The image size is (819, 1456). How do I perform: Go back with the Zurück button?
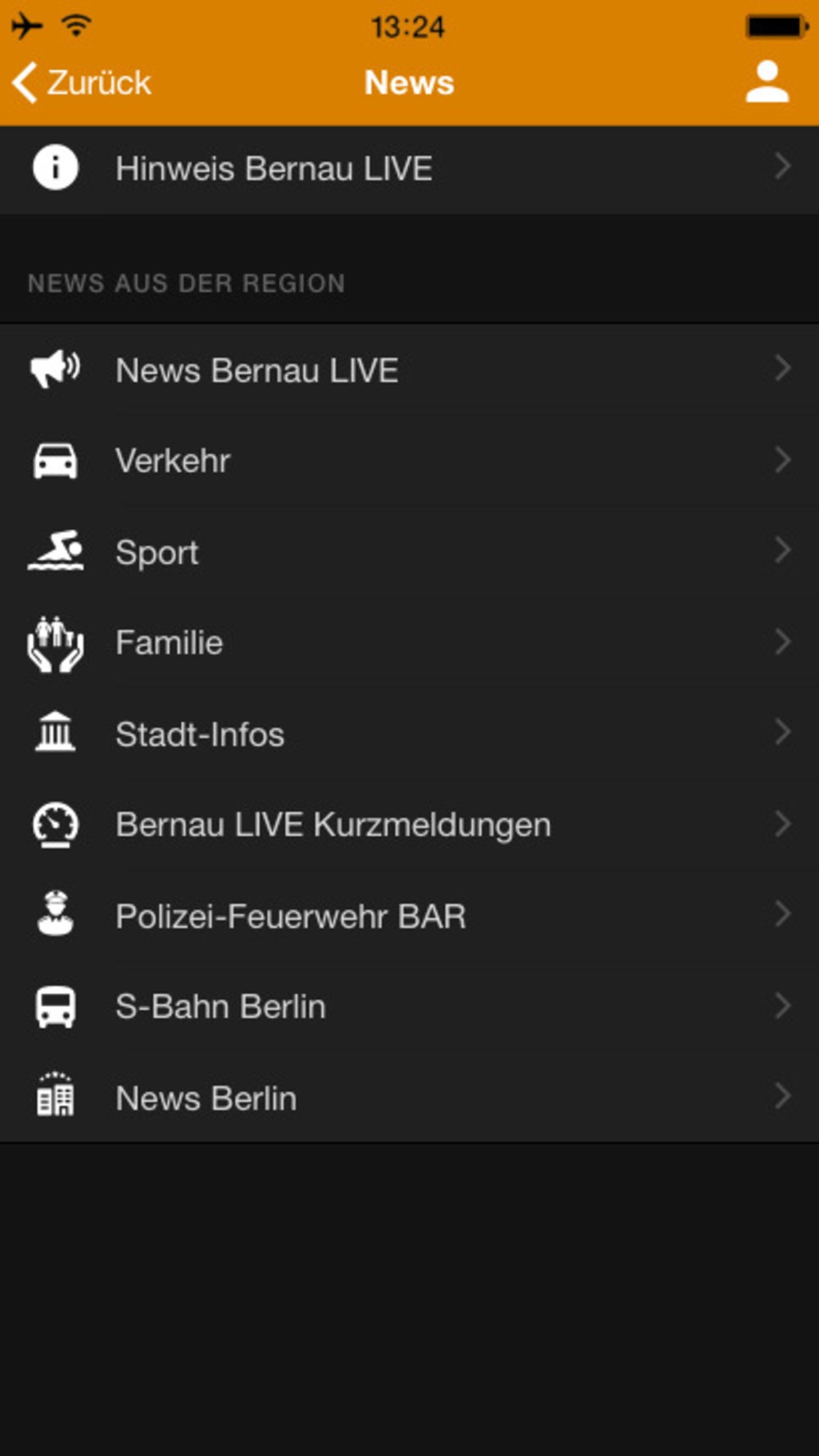[x=82, y=83]
